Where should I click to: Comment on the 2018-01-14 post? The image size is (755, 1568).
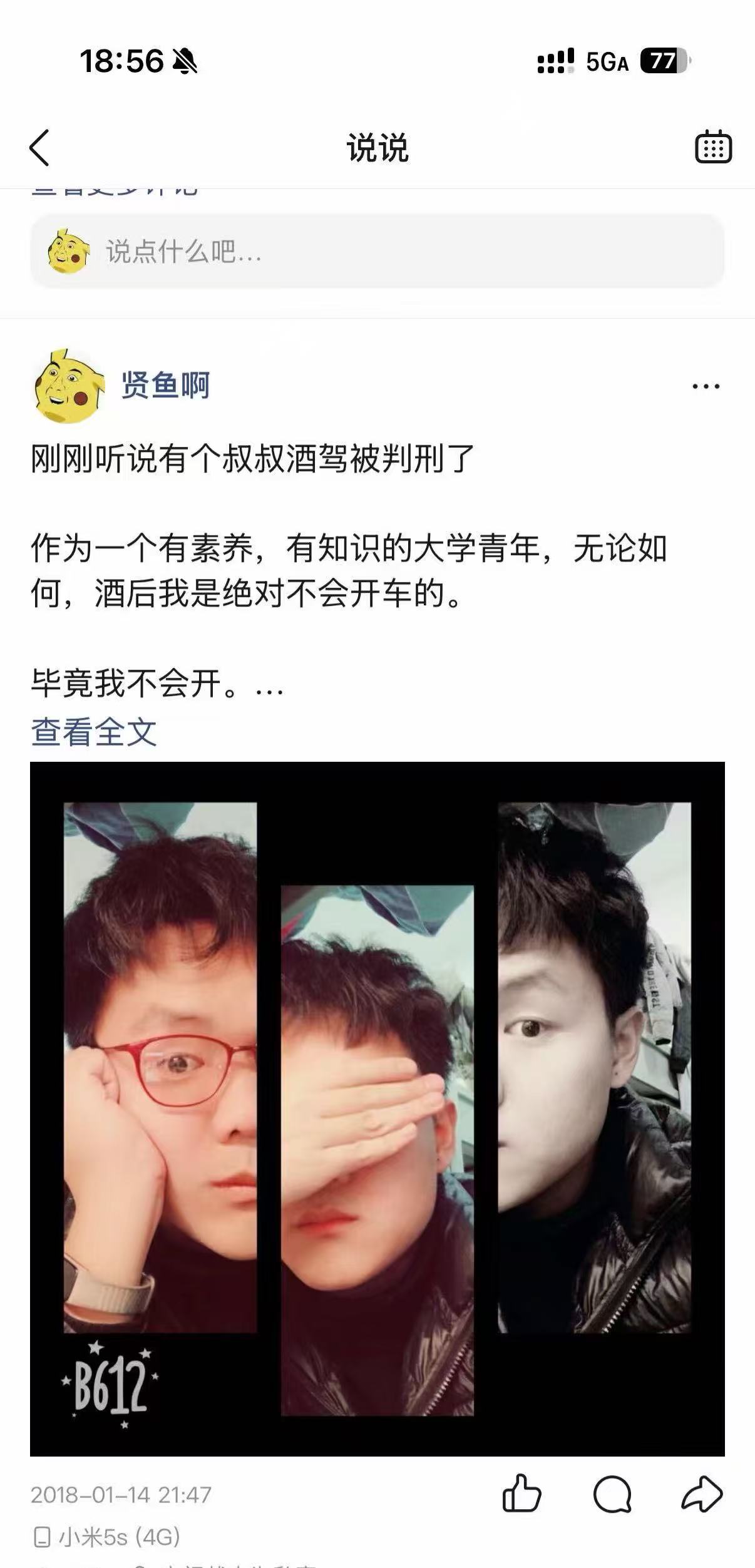tap(612, 1494)
